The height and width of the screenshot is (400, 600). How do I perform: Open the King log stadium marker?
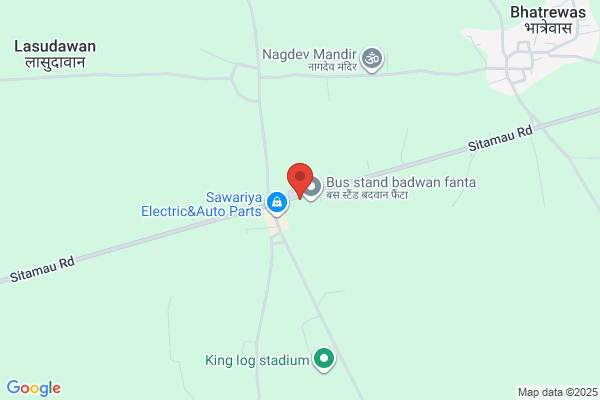click(x=324, y=360)
